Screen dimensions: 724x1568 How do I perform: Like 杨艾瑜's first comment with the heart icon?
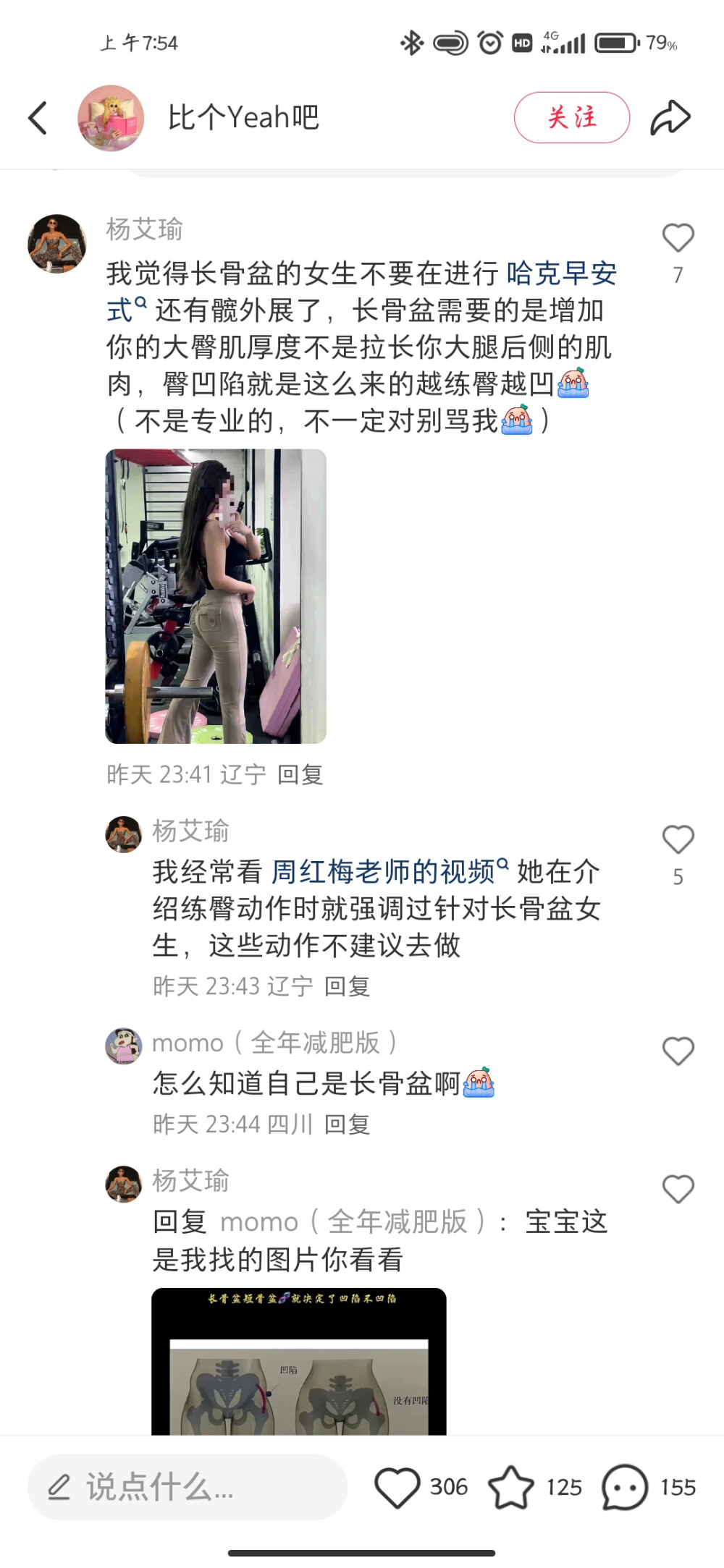tap(678, 239)
